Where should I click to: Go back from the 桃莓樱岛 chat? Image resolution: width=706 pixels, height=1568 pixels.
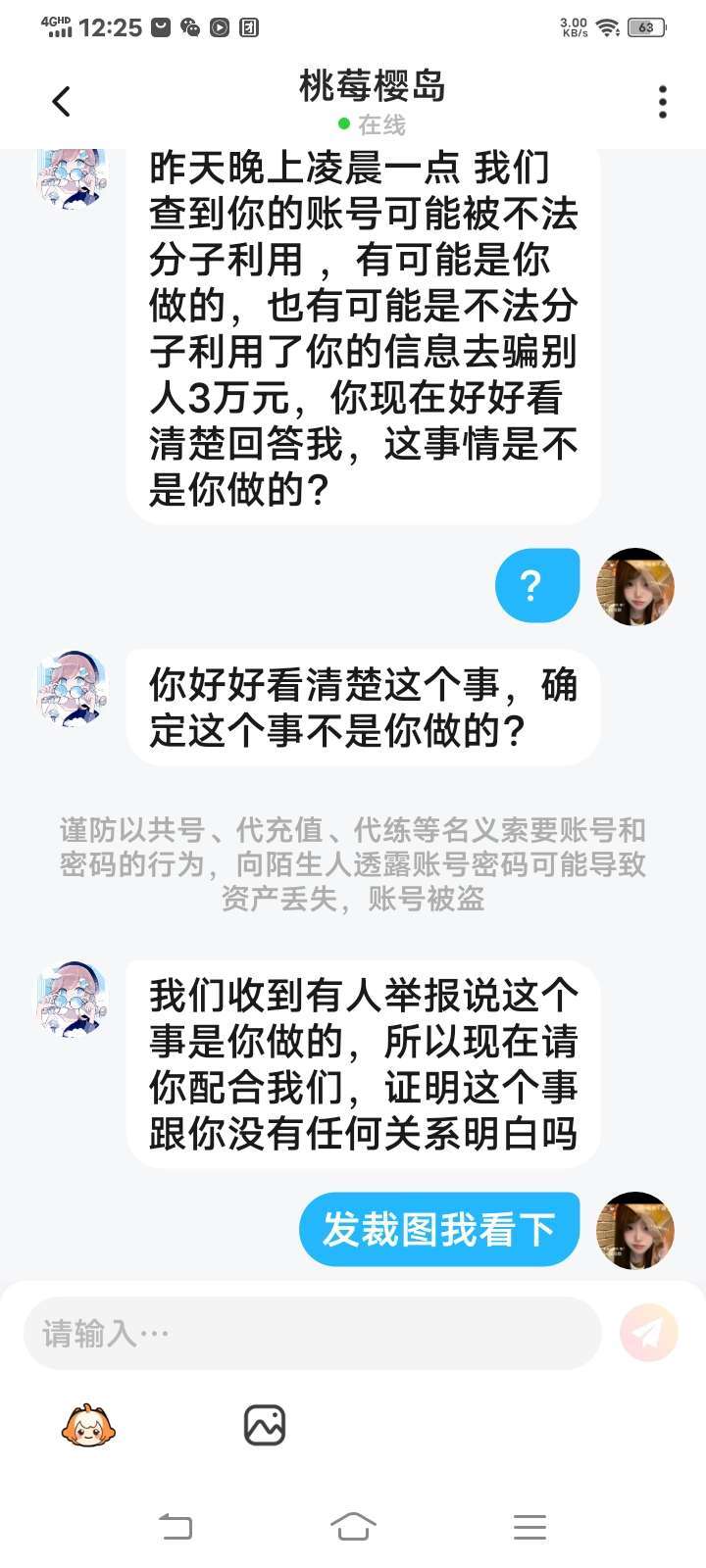coord(61,101)
